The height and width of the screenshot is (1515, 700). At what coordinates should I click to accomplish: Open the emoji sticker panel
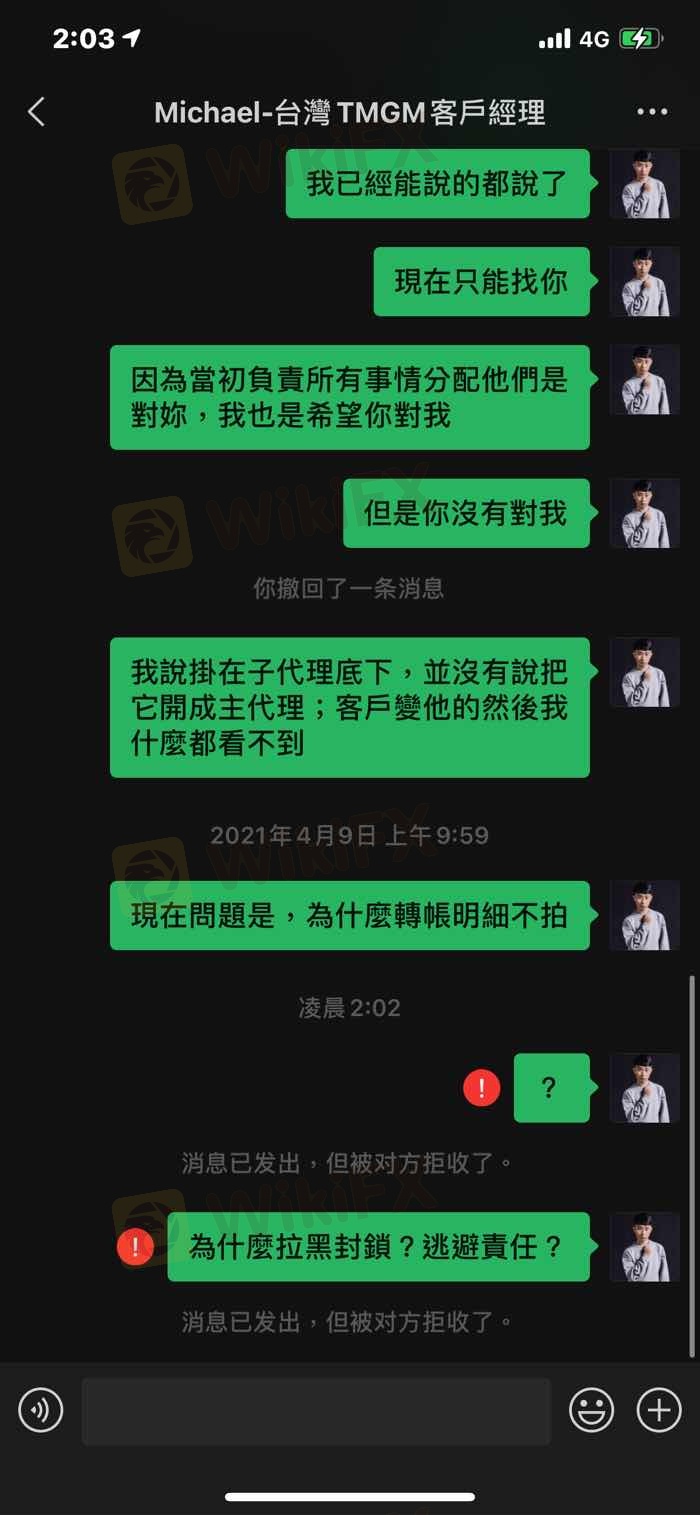591,1410
